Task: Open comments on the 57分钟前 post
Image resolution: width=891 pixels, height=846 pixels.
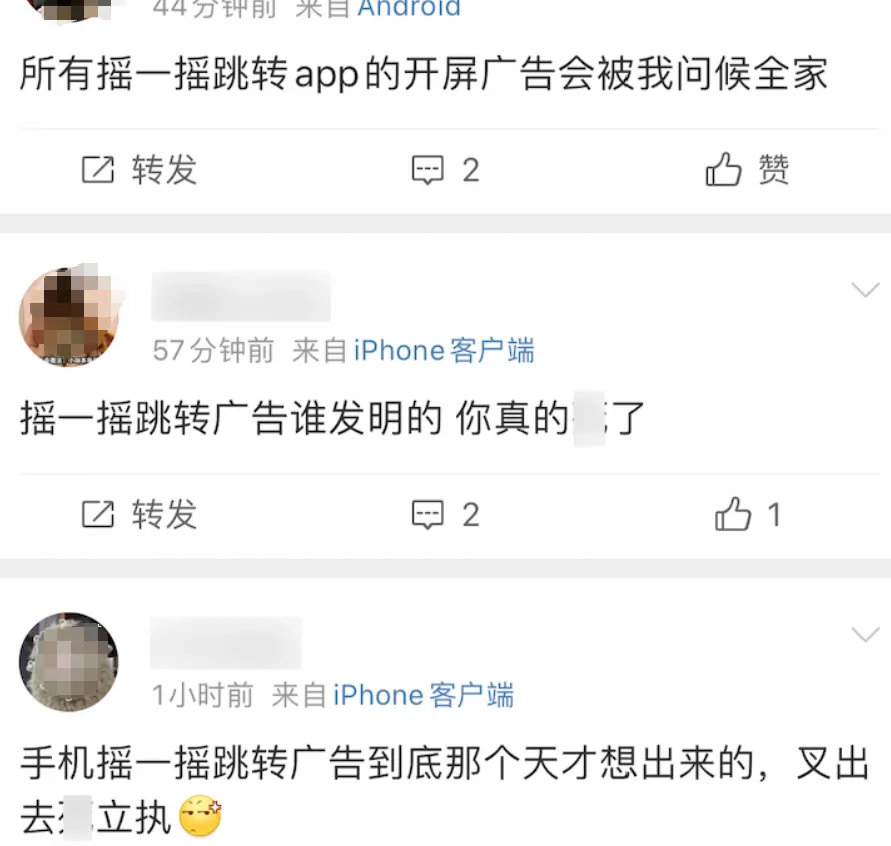Action: coord(446,515)
